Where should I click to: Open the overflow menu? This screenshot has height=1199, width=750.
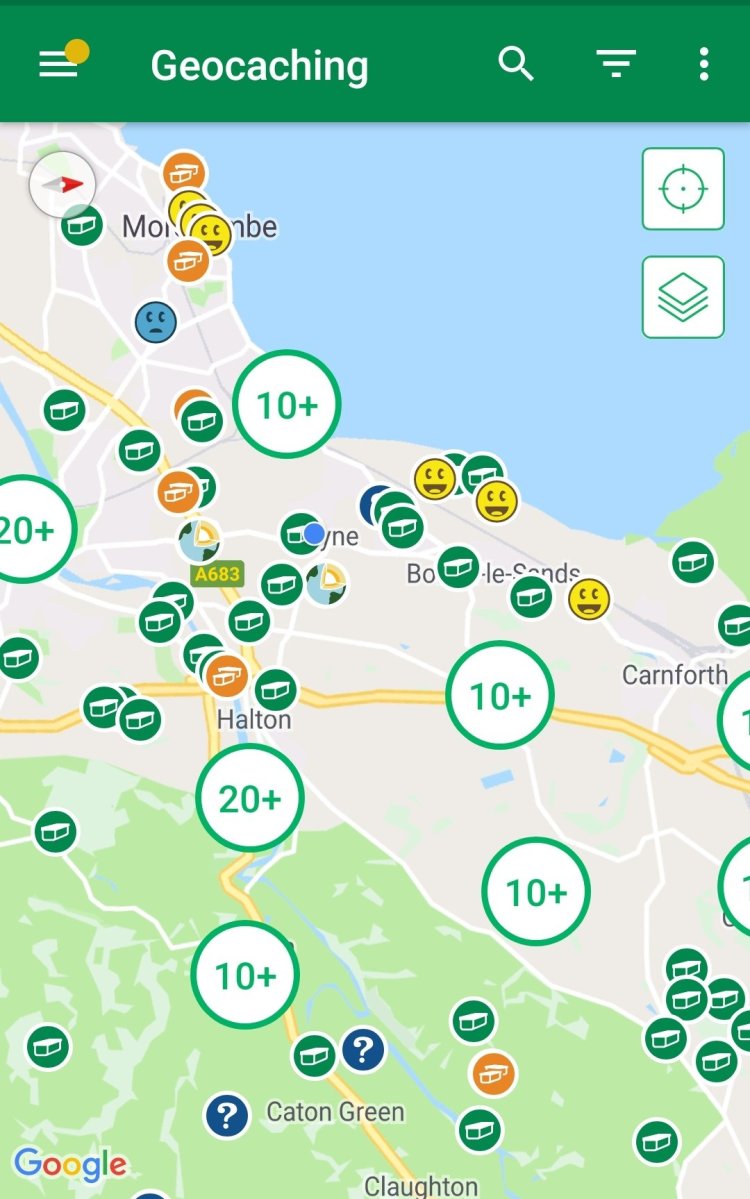pos(704,65)
